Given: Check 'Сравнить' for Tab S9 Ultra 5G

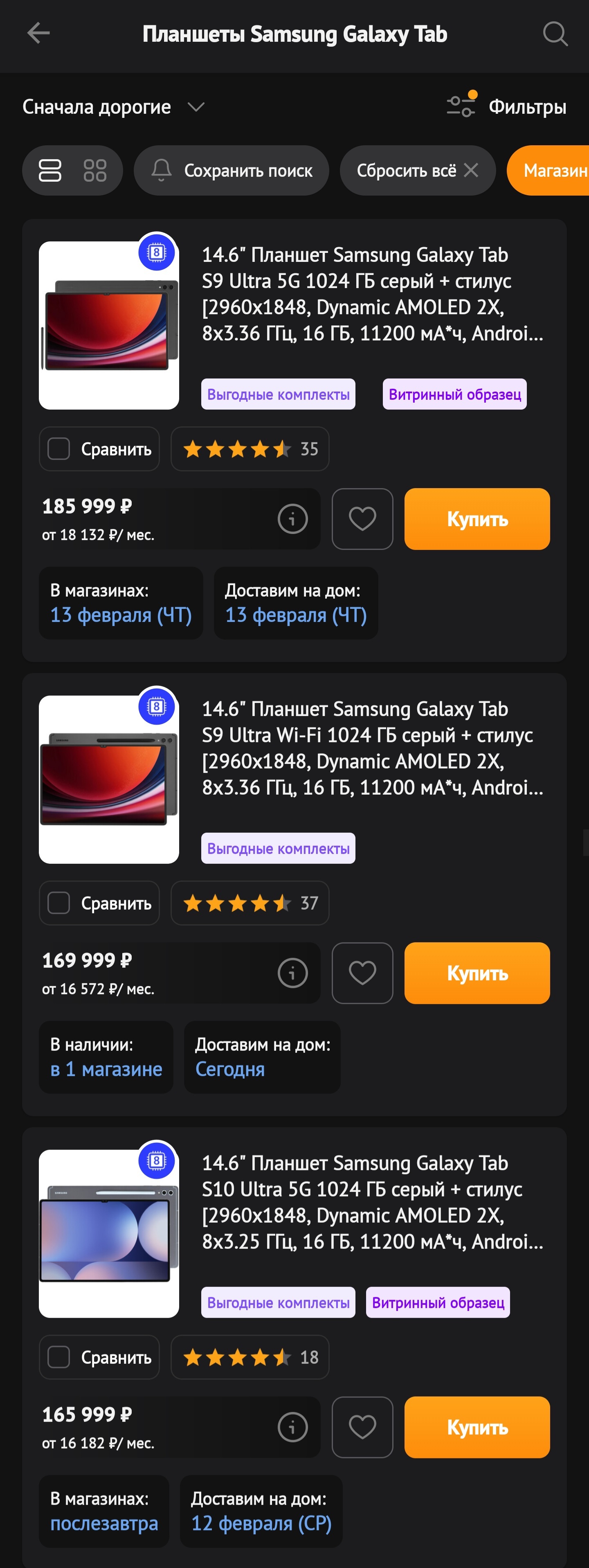Looking at the screenshot, I should click(59, 449).
